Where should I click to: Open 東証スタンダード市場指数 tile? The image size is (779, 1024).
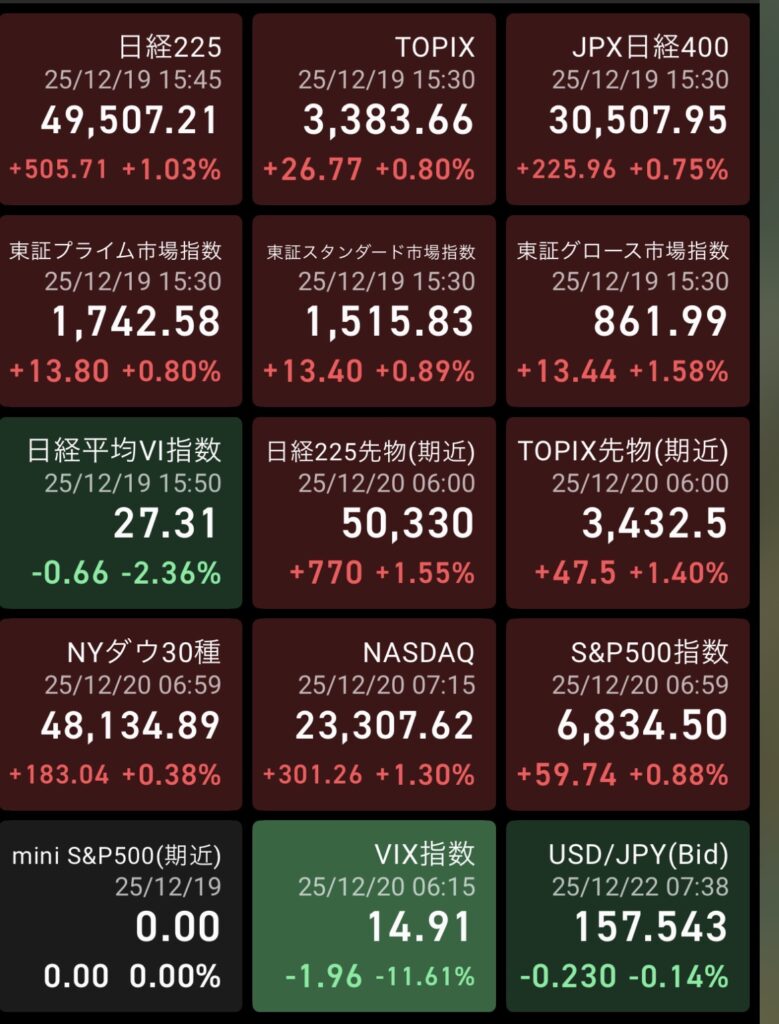point(374,310)
